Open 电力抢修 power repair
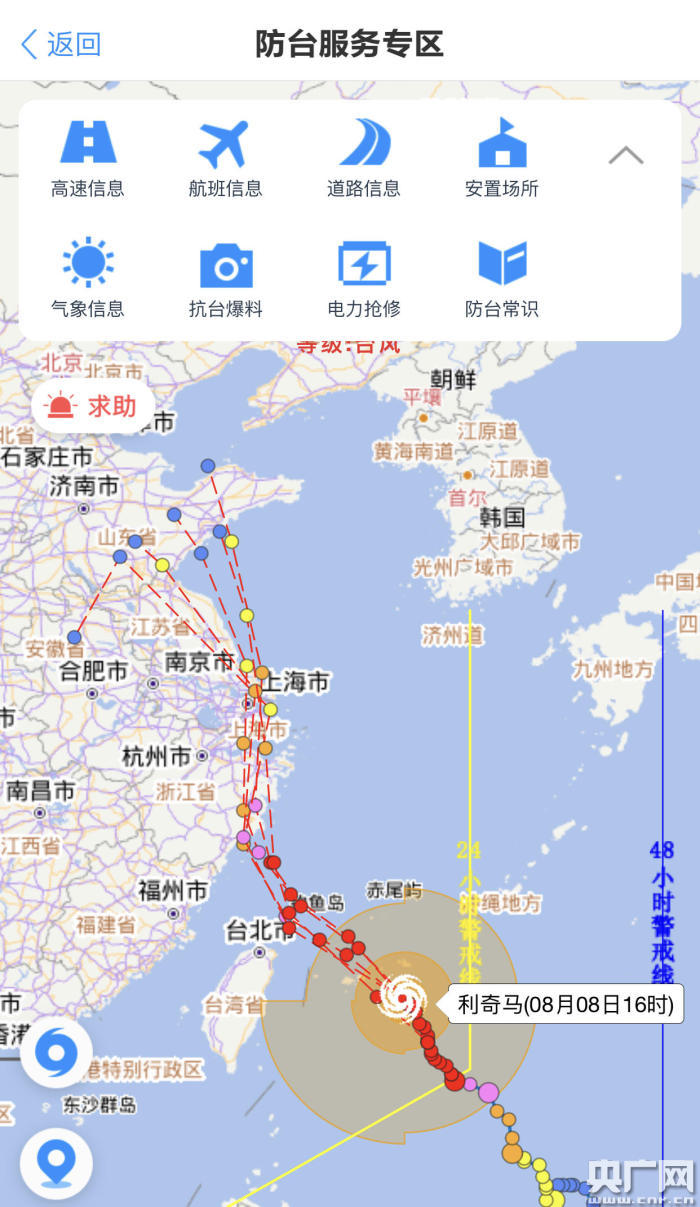Viewport: 700px width, 1207px height. coord(364,278)
